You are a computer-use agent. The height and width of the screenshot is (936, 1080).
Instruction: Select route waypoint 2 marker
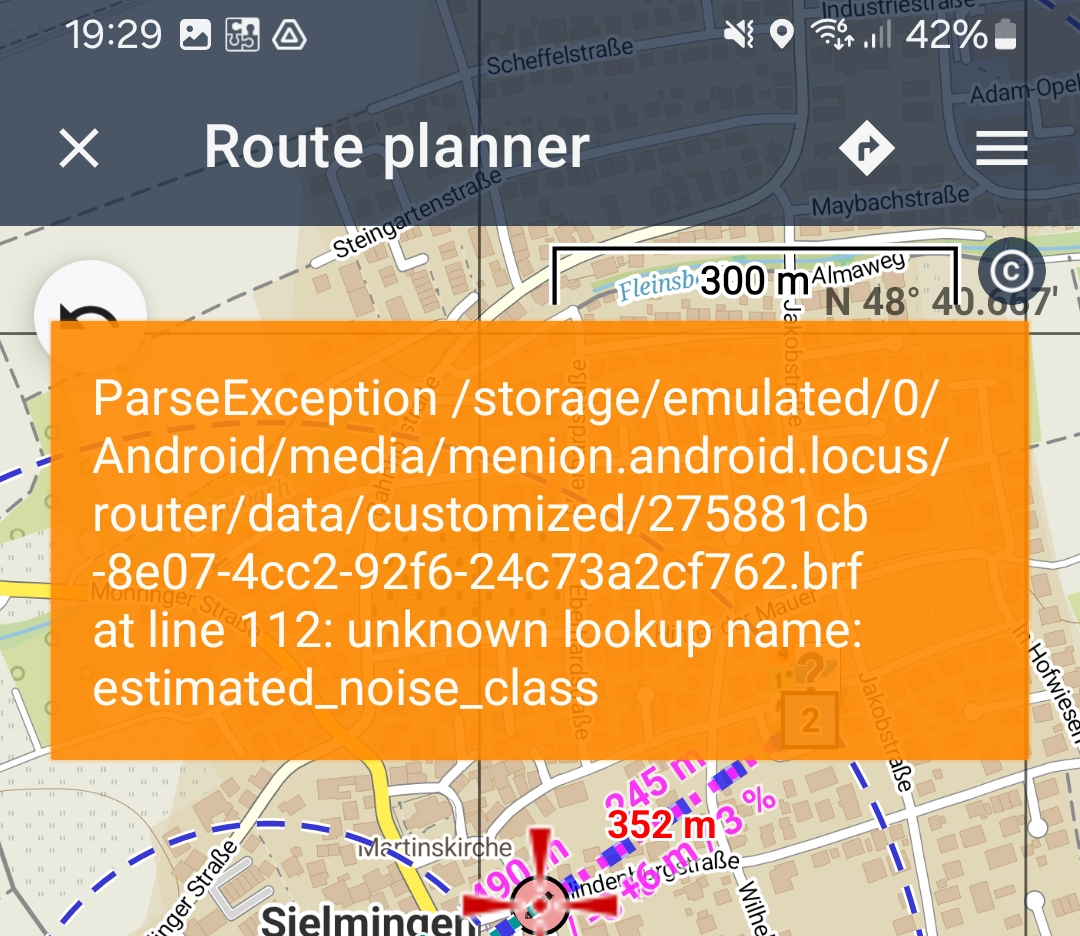[x=810, y=720]
